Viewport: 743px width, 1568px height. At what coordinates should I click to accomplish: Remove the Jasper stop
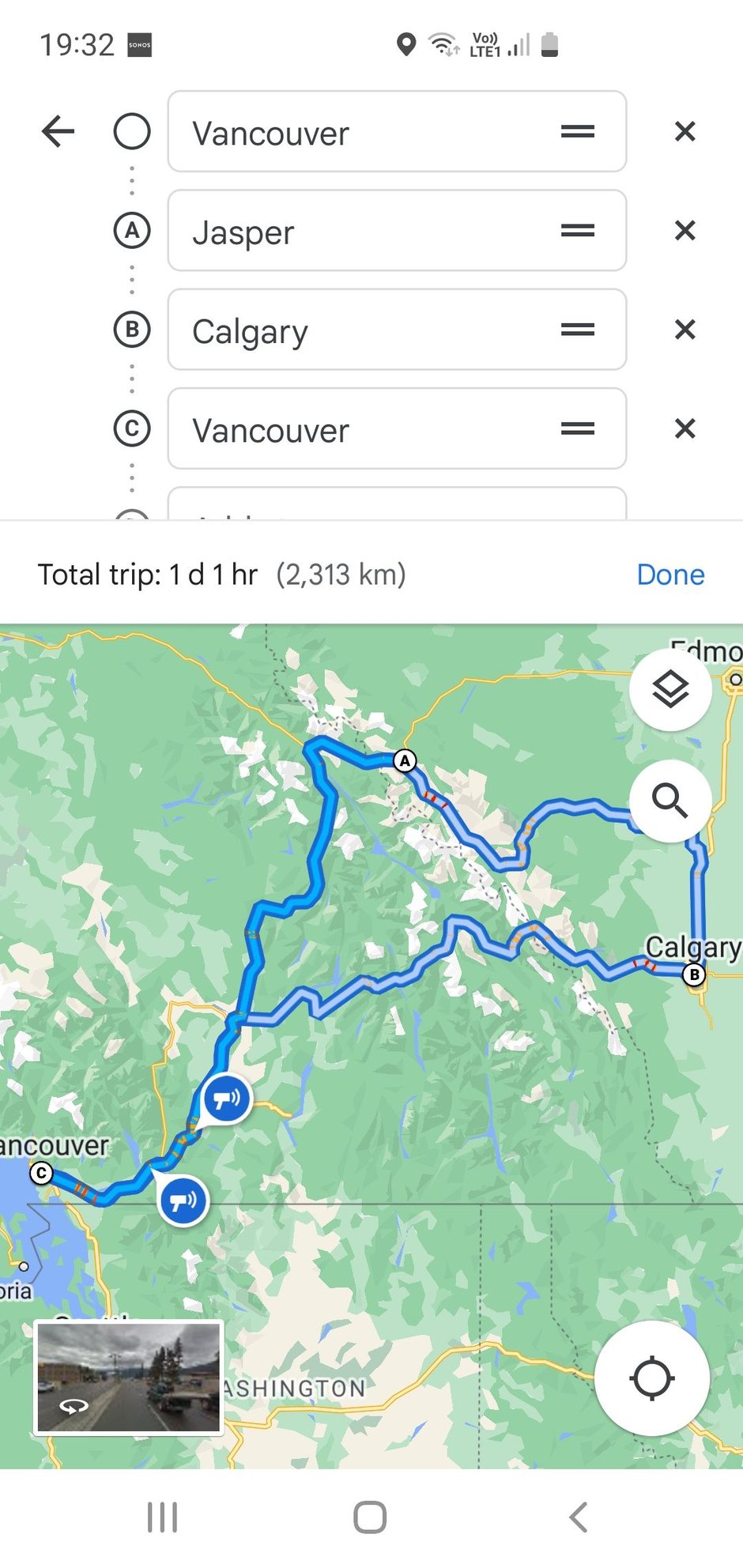coord(685,231)
